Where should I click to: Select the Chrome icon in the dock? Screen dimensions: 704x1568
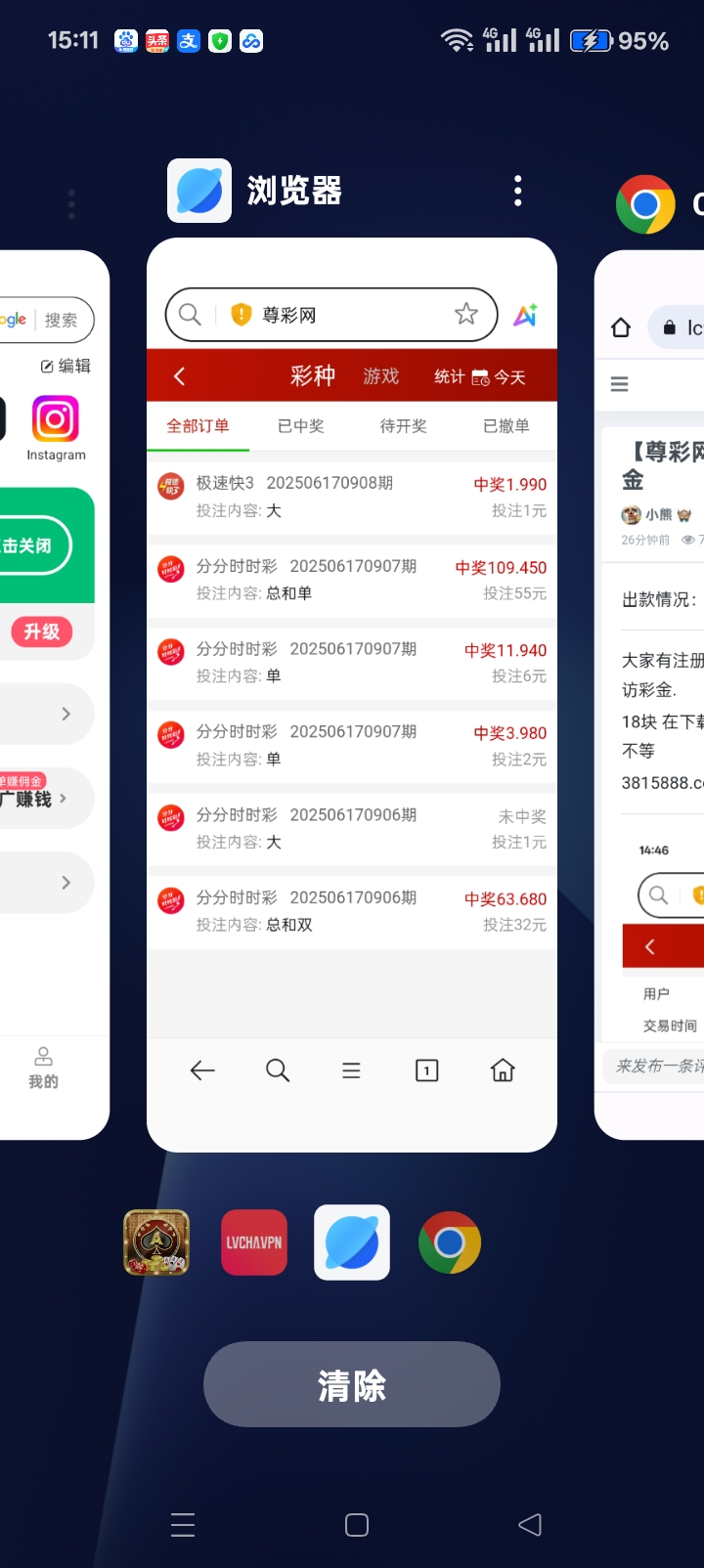(450, 1242)
